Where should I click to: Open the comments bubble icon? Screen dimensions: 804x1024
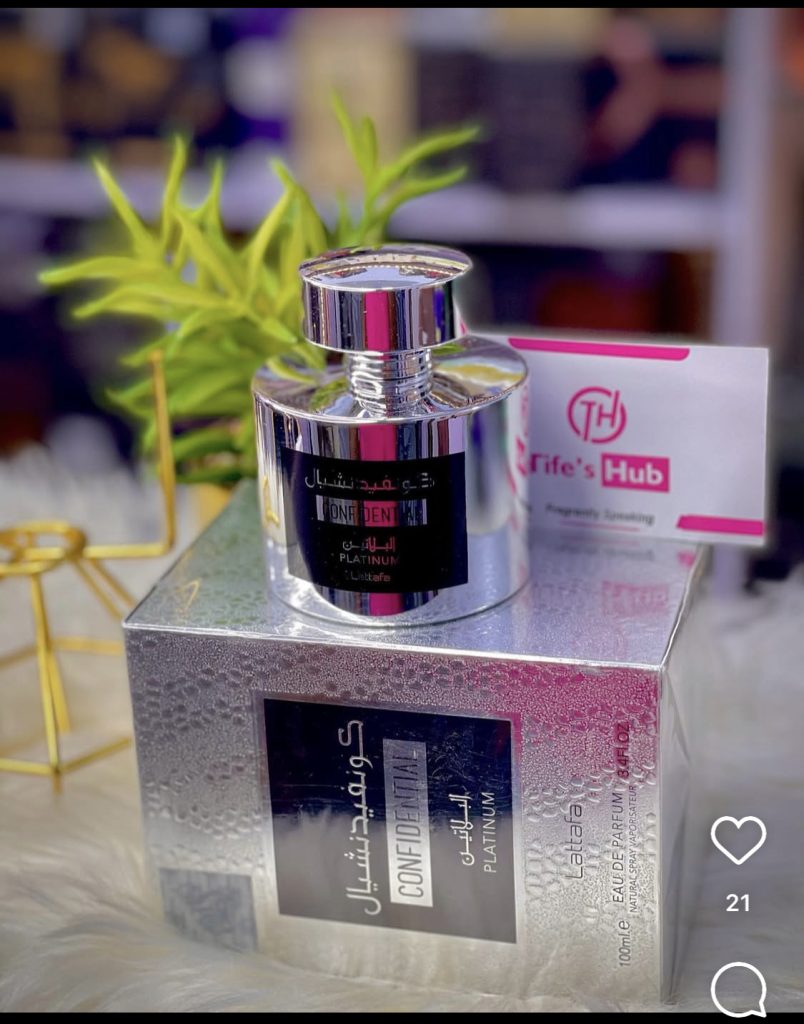(738, 988)
